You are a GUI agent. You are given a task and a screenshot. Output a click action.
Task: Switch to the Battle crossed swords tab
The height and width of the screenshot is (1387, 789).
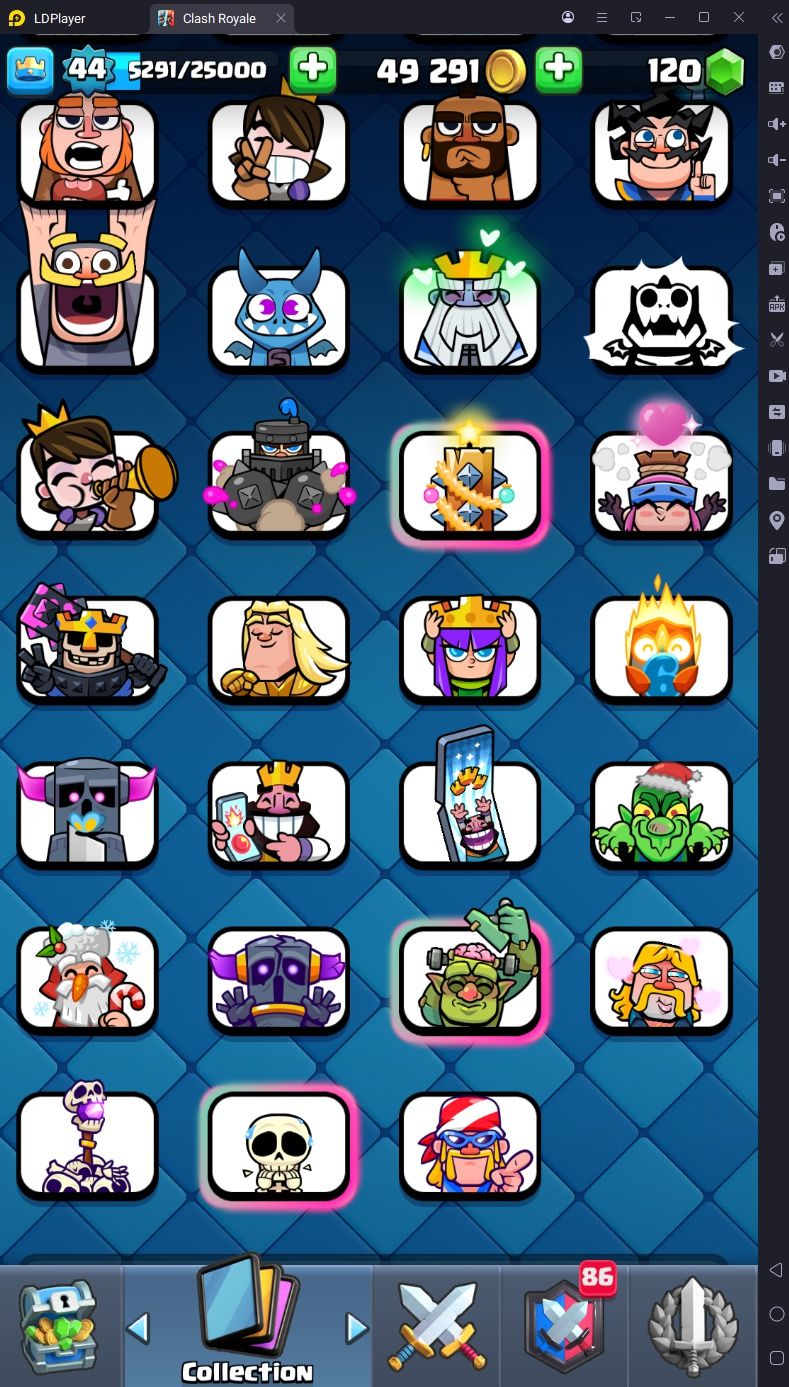click(436, 1326)
